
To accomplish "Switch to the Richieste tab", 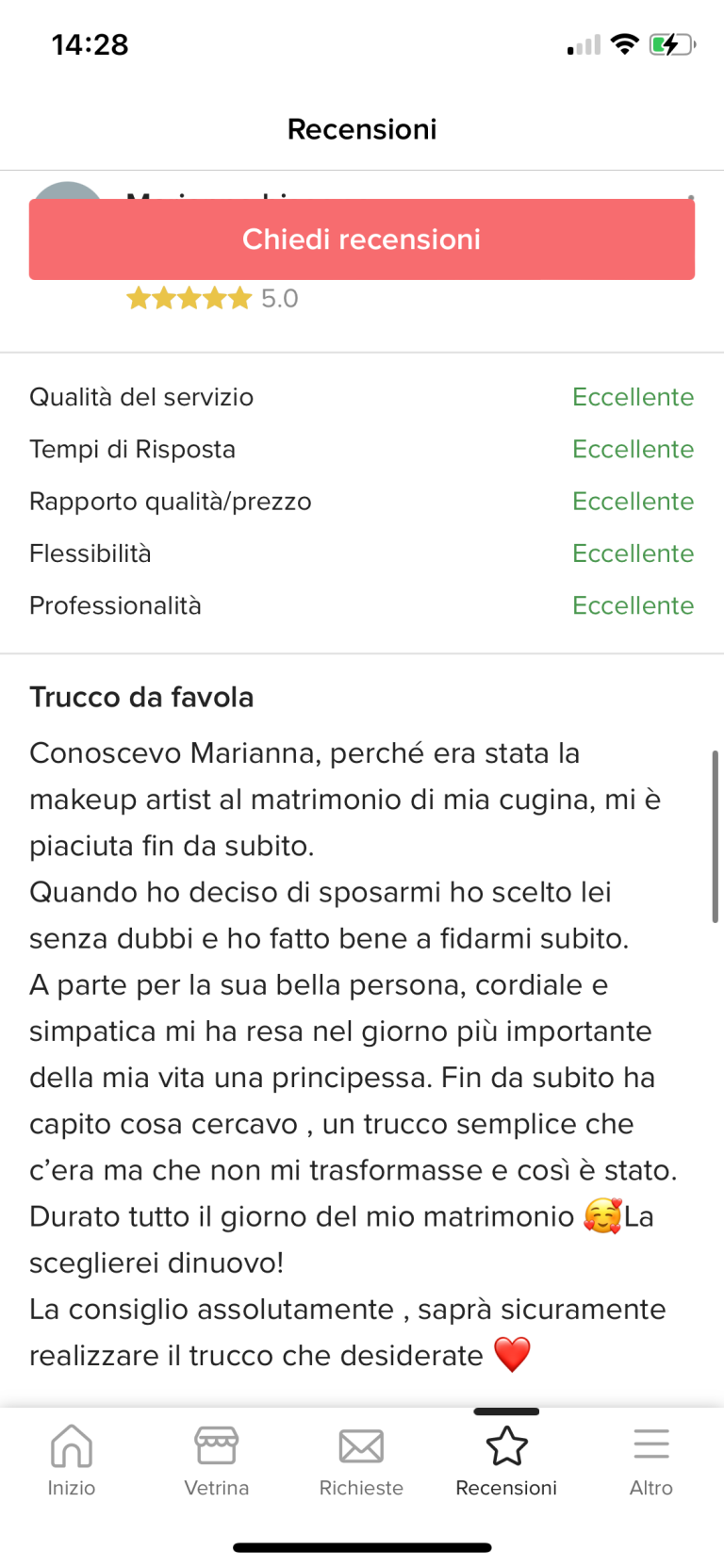I will coord(361,1458).
